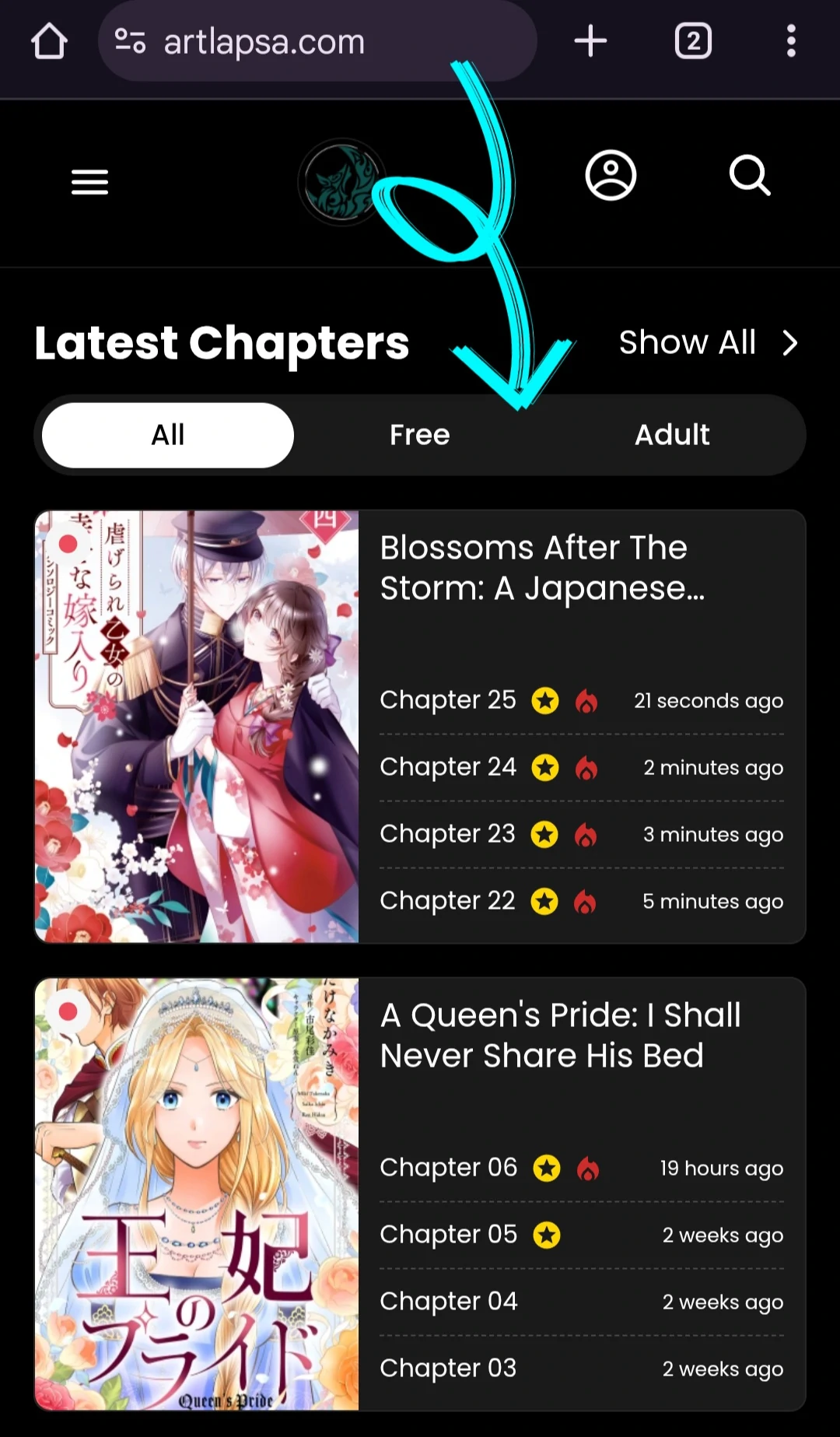The image size is (840, 1437).
Task: Open the site search
Action: 749,175
